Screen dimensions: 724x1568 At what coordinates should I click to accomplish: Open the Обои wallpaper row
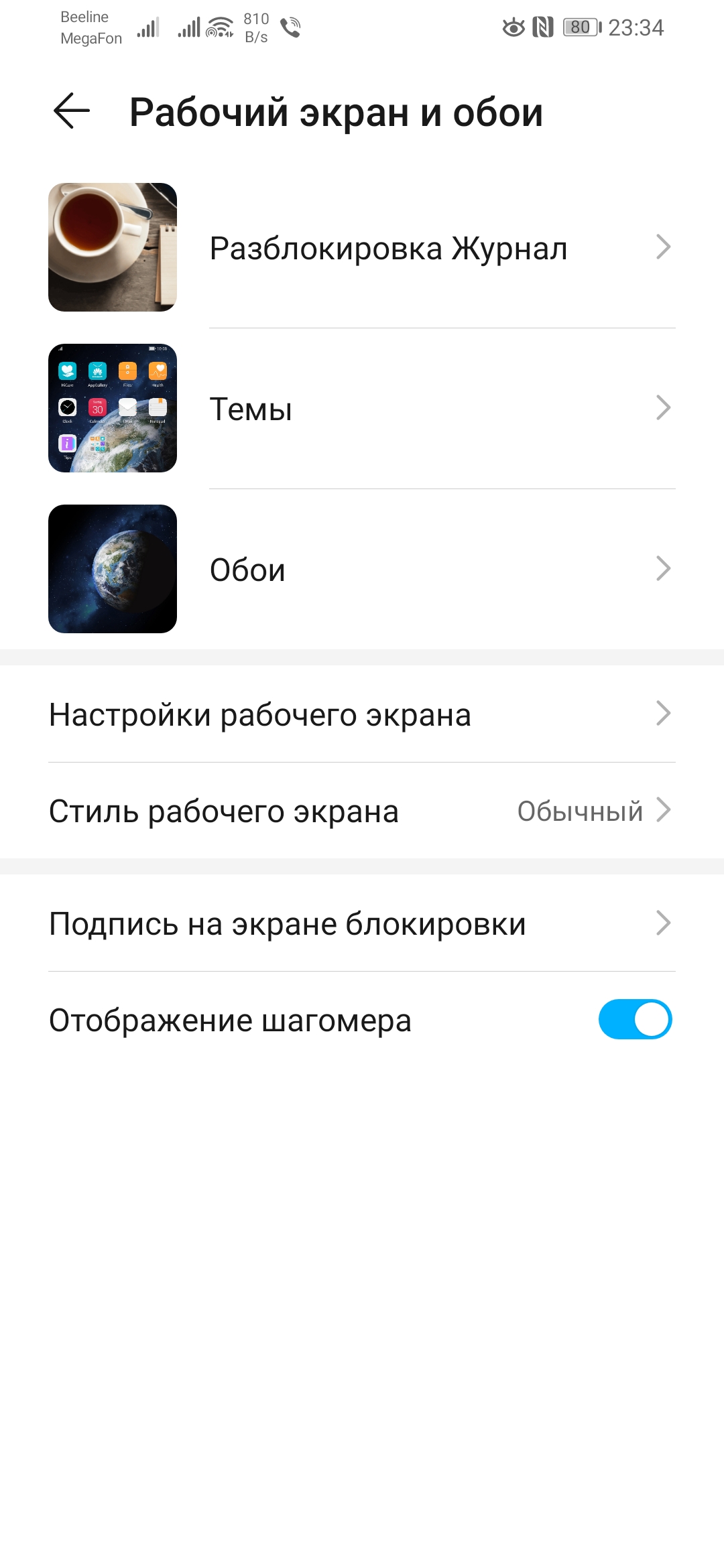(362, 569)
